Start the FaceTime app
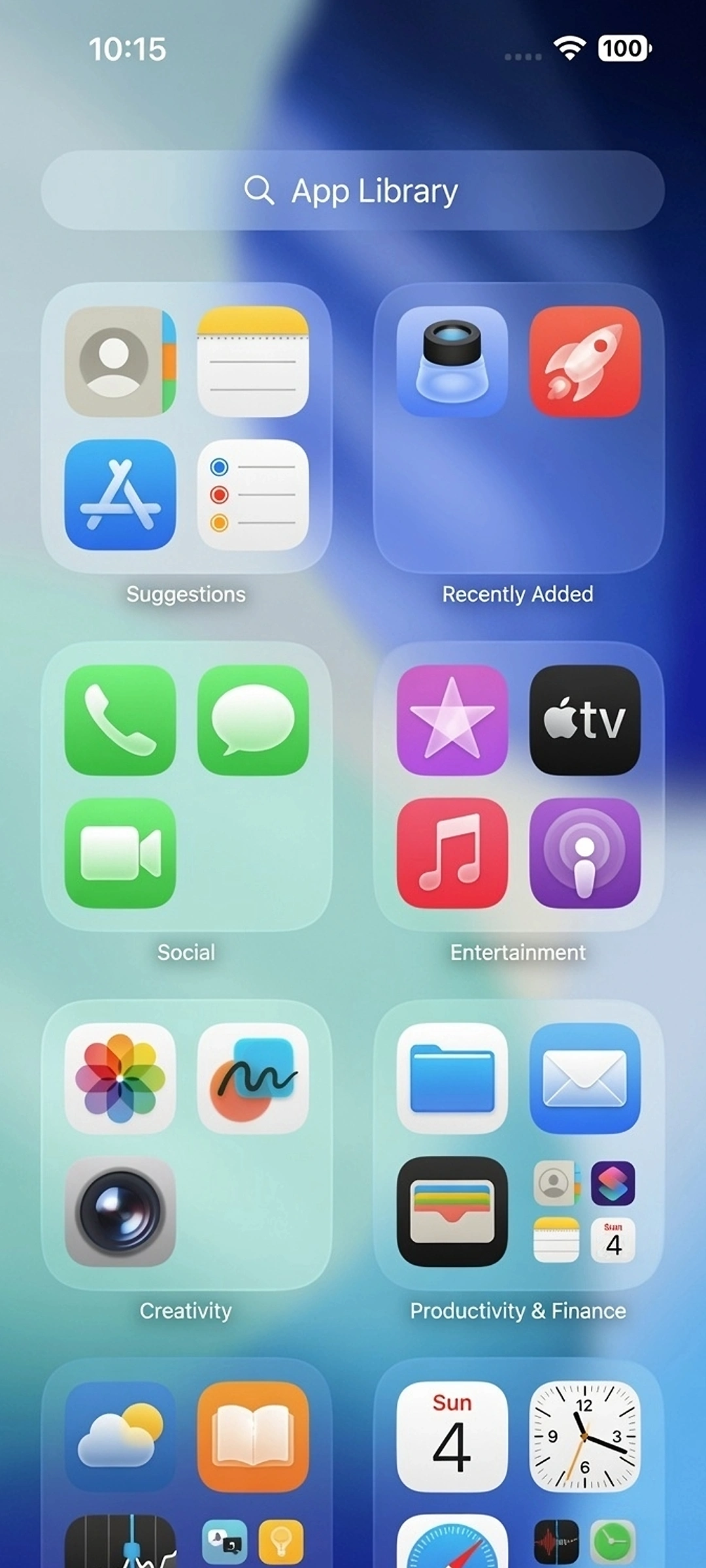The height and width of the screenshot is (1568, 706). point(120,853)
